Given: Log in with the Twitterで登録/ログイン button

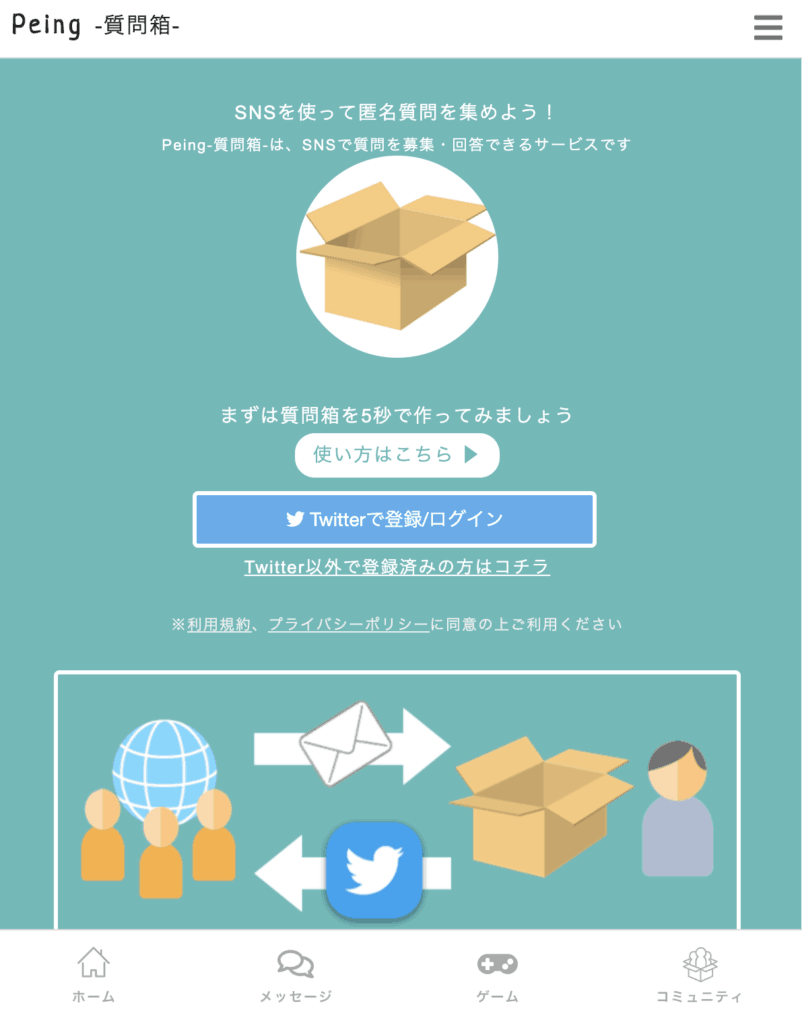Looking at the screenshot, I should [x=395, y=519].
